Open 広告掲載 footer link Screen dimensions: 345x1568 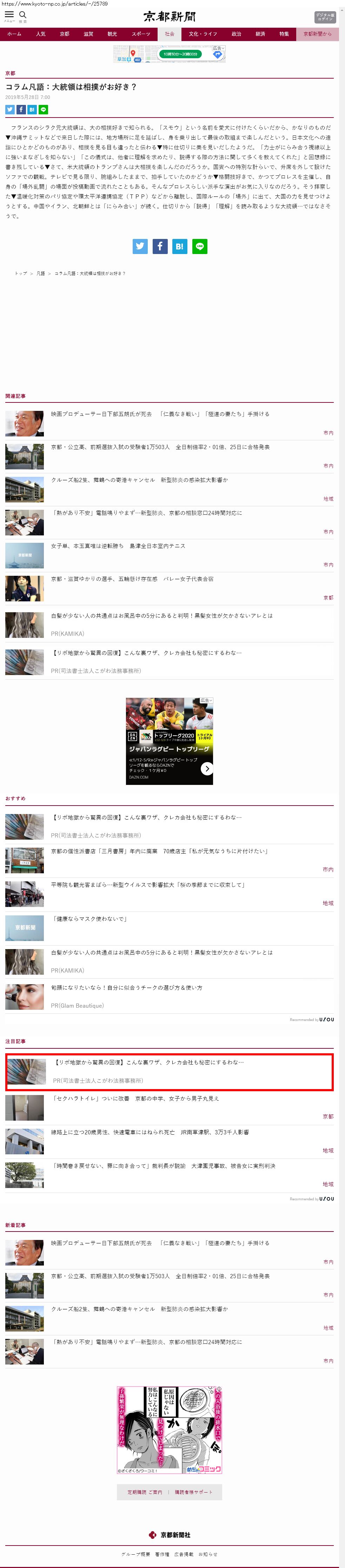[184, 1554]
